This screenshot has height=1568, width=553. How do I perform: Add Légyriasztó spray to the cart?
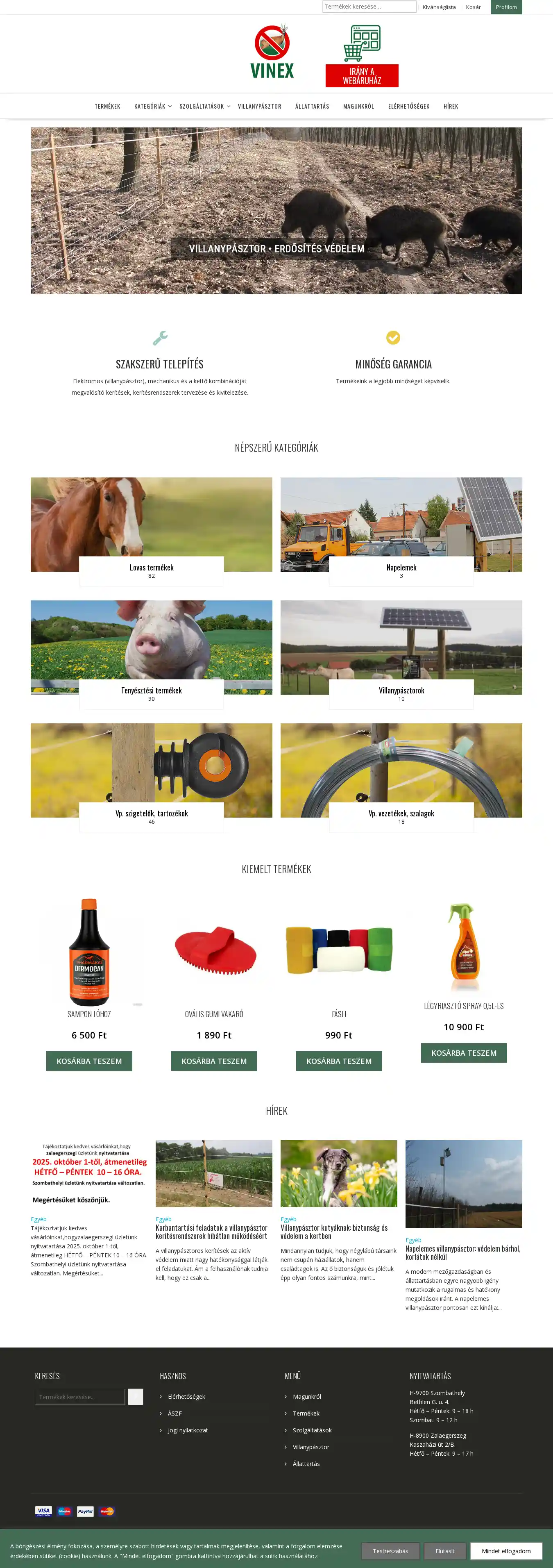point(464,1053)
